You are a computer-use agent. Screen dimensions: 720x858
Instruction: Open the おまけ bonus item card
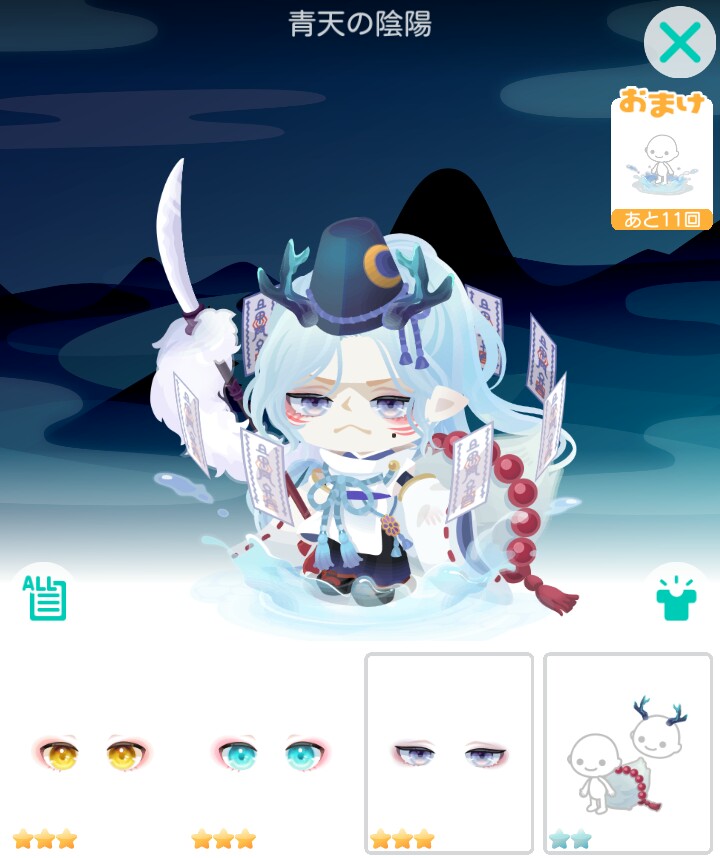coord(661,160)
